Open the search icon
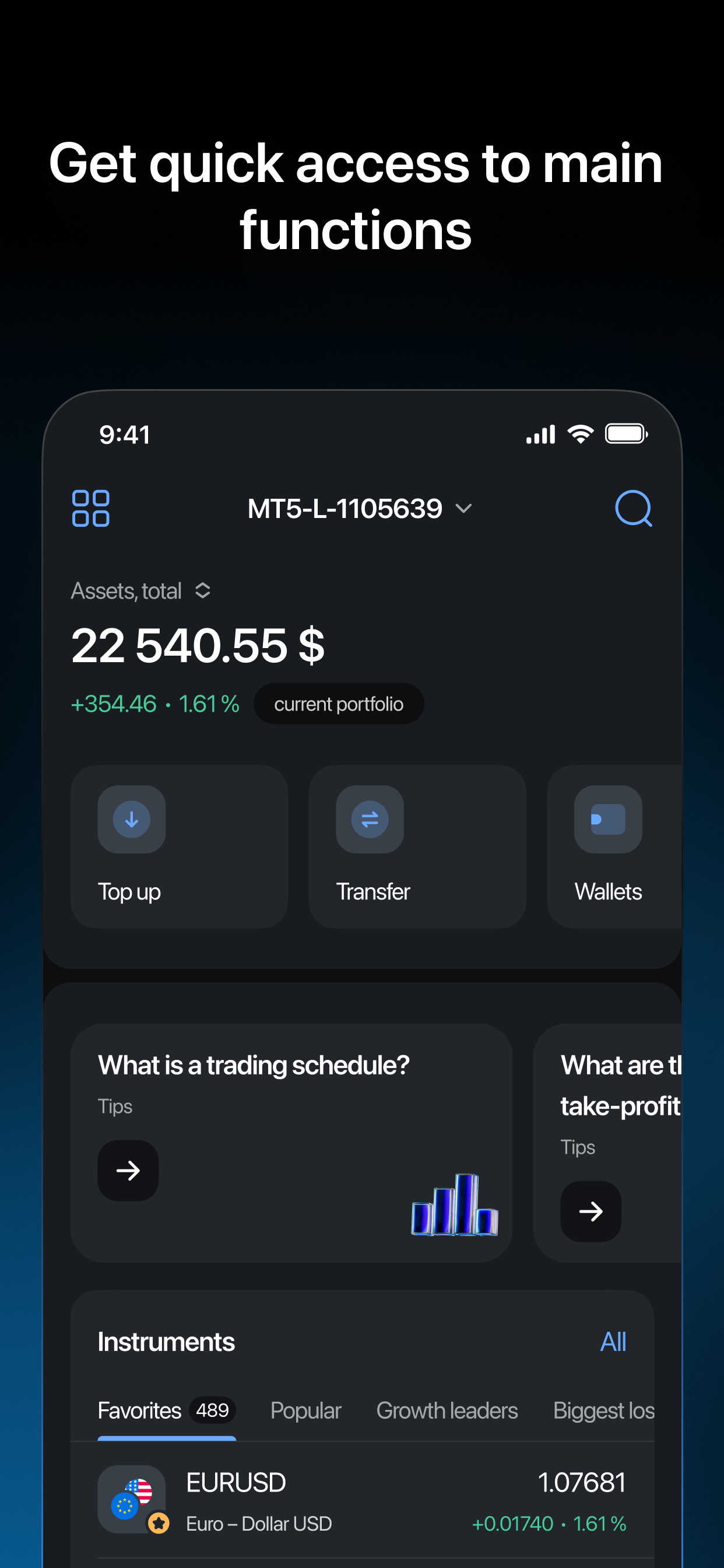The width and height of the screenshot is (724, 1568). [634, 509]
